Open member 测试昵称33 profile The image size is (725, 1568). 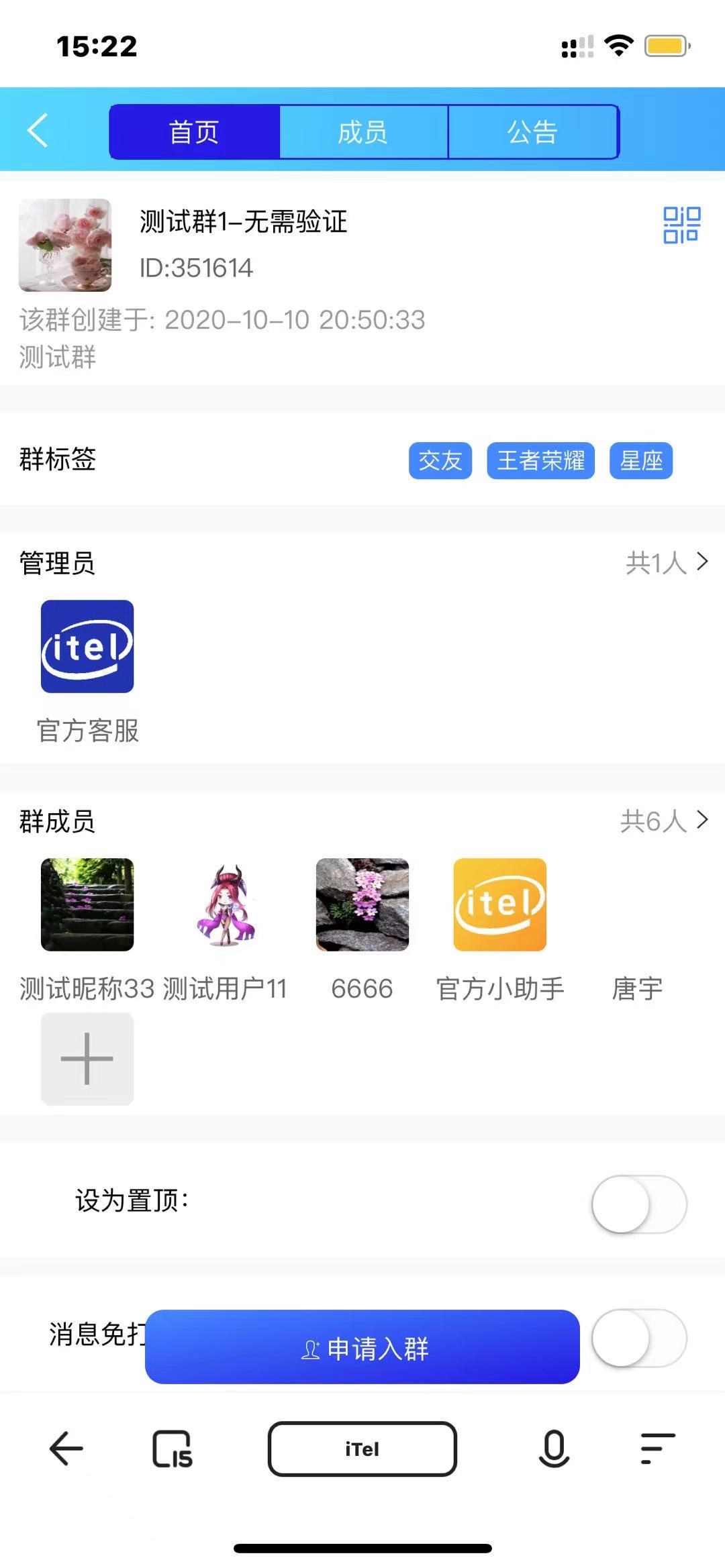click(87, 904)
